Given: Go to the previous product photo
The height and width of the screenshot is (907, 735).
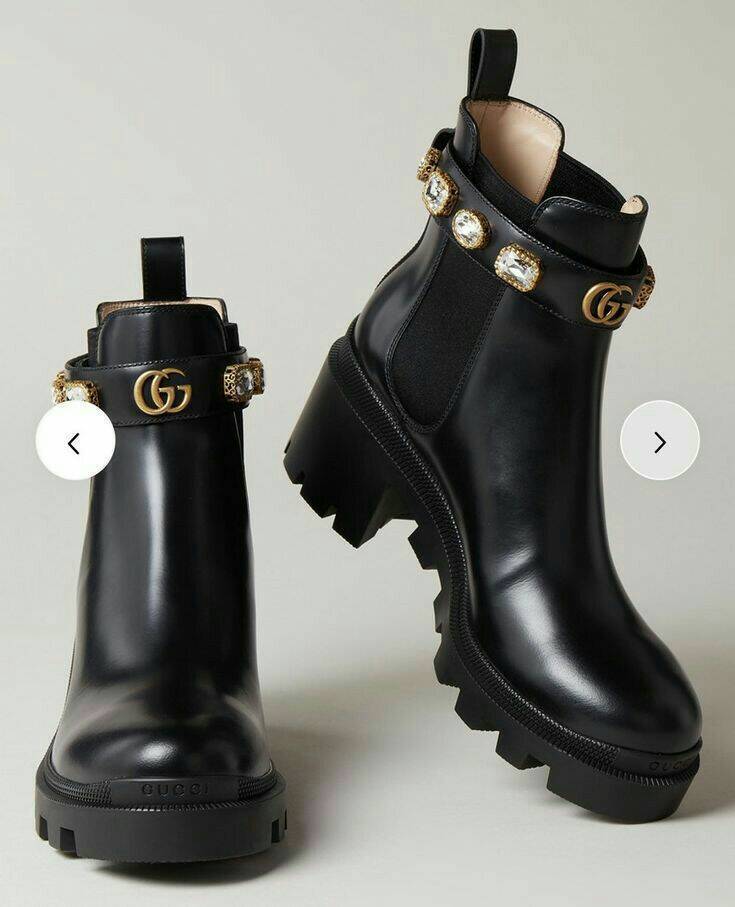Looking at the screenshot, I should pos(75,441).
